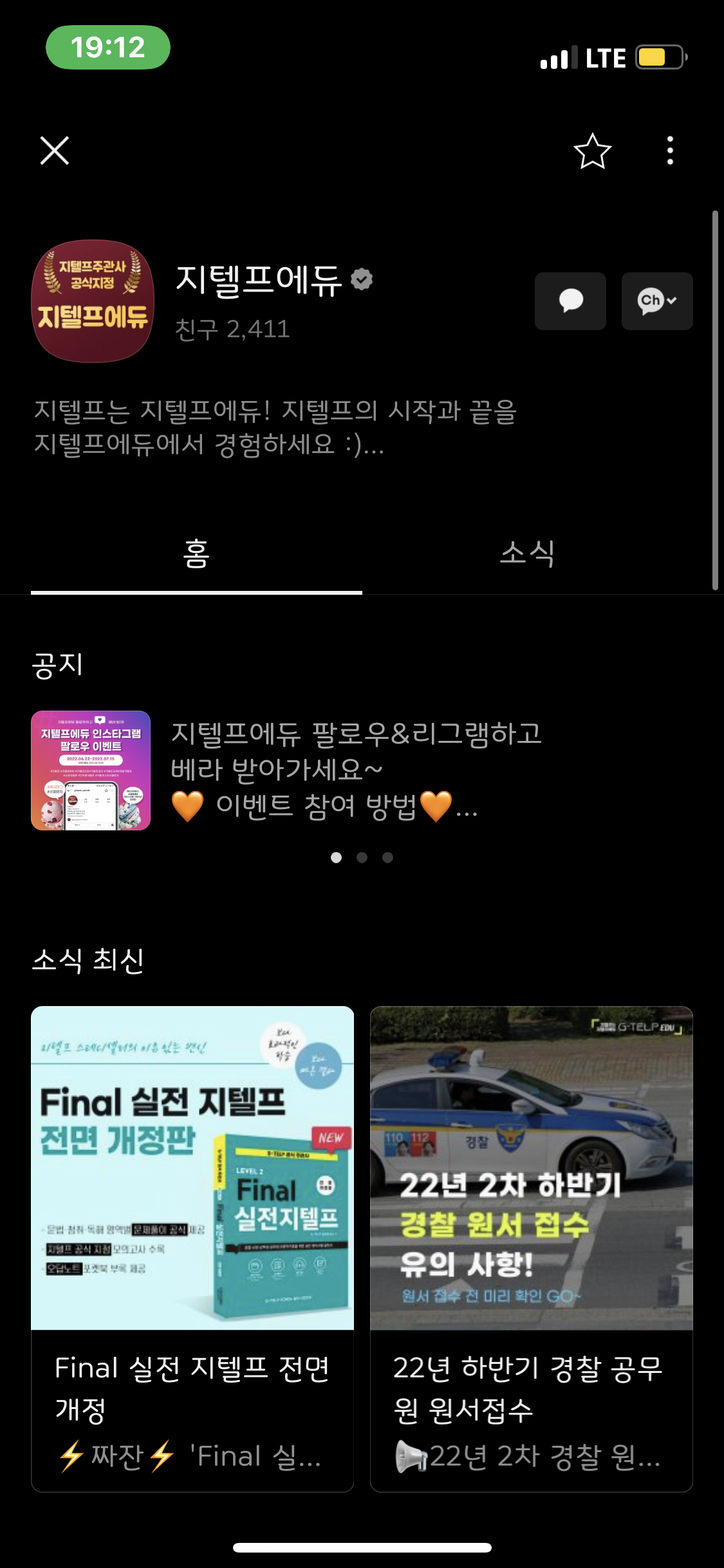Start a chat with 지텔프에듀

pos(570,301)
